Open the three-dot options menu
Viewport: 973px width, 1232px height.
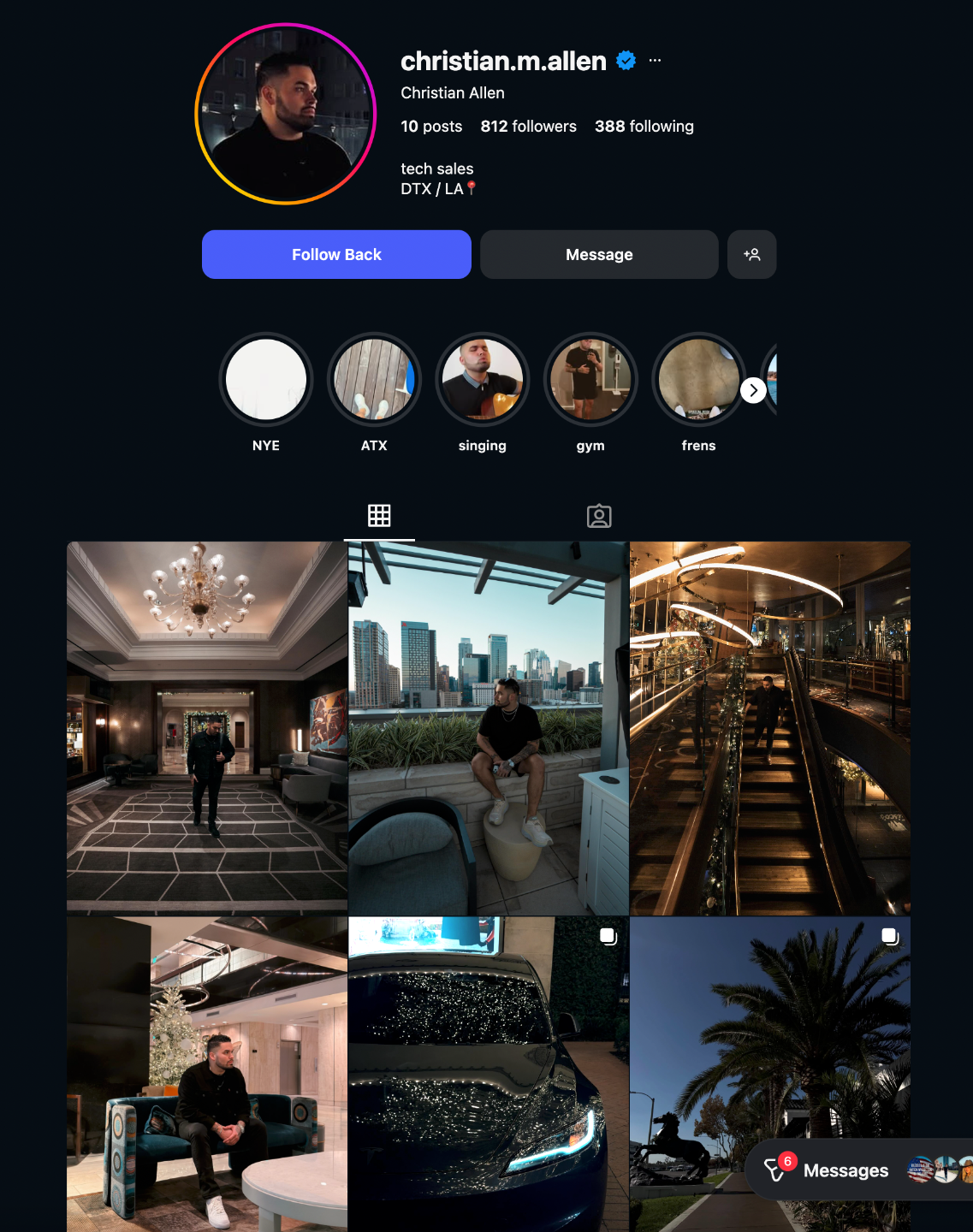point(655,61)
